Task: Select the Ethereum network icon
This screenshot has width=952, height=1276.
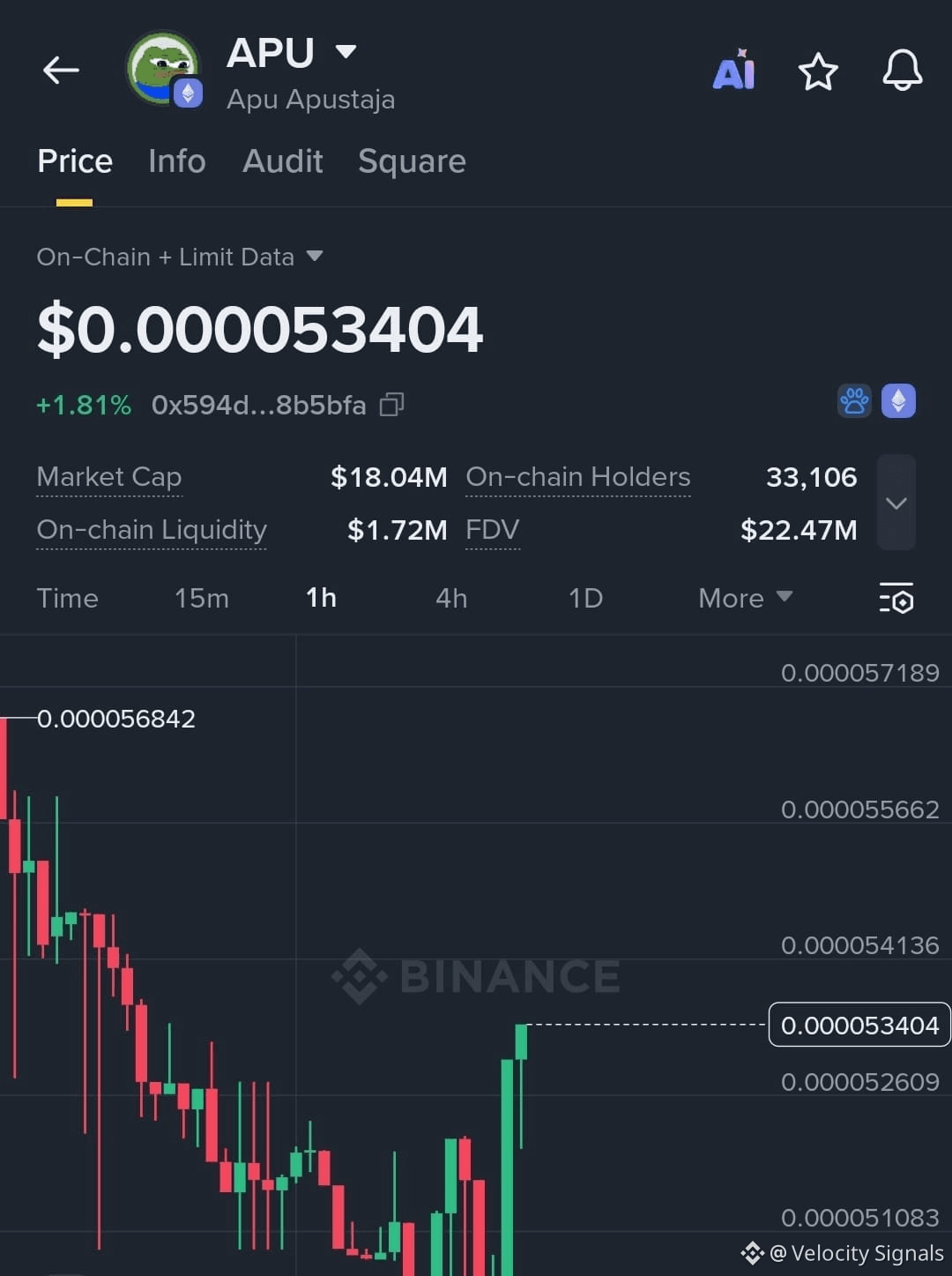Action: 899,401
